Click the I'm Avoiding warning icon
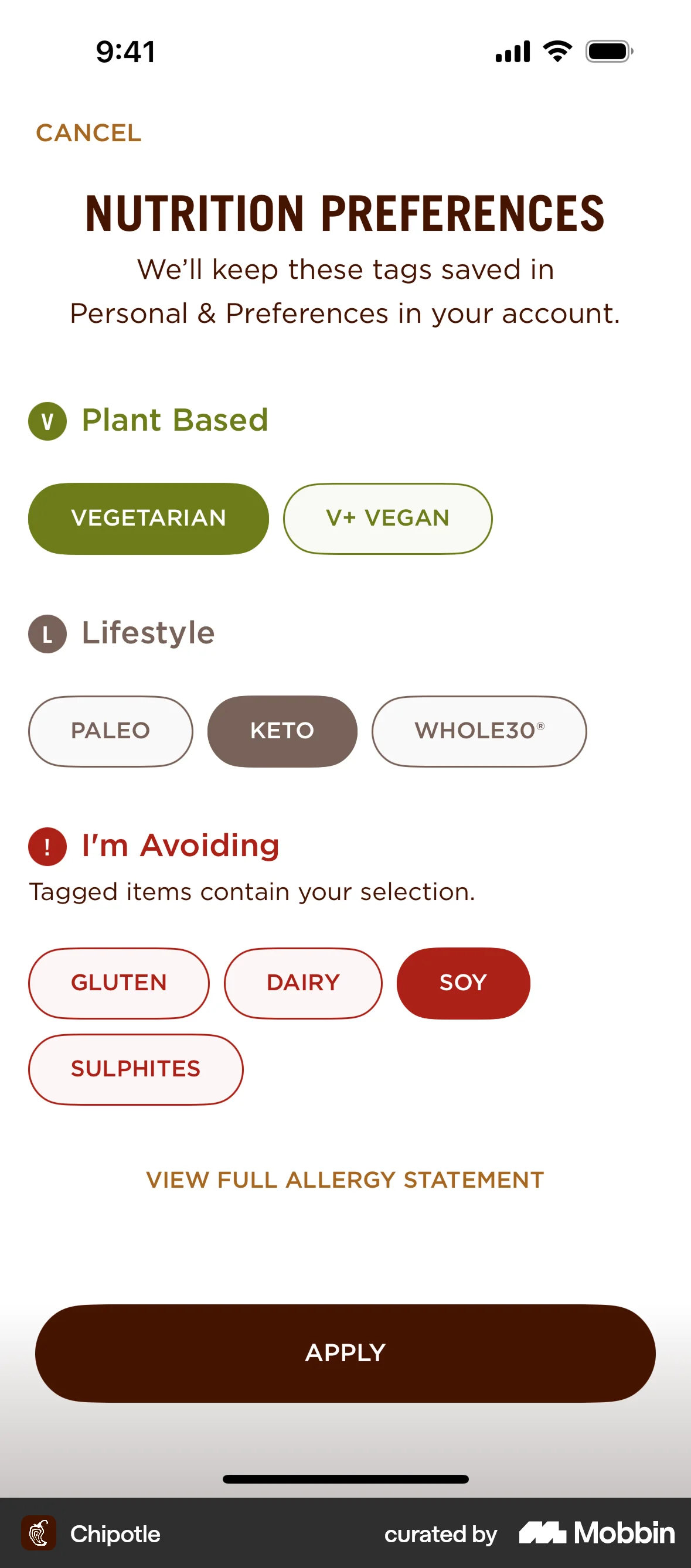This screenshot has width=691, height=1568. pyautogui.click(x=47, y=846)
